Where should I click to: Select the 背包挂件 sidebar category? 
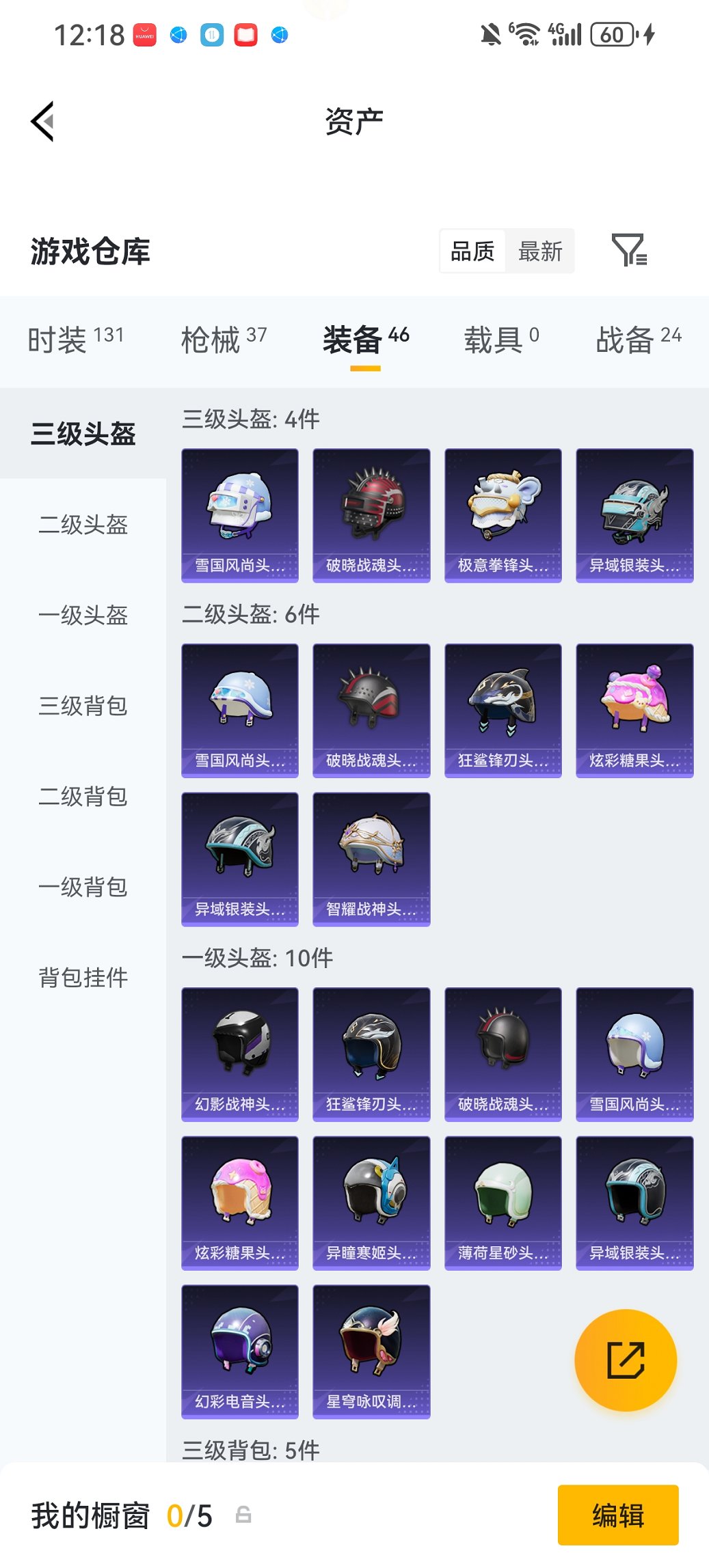[x=81, y=978]
